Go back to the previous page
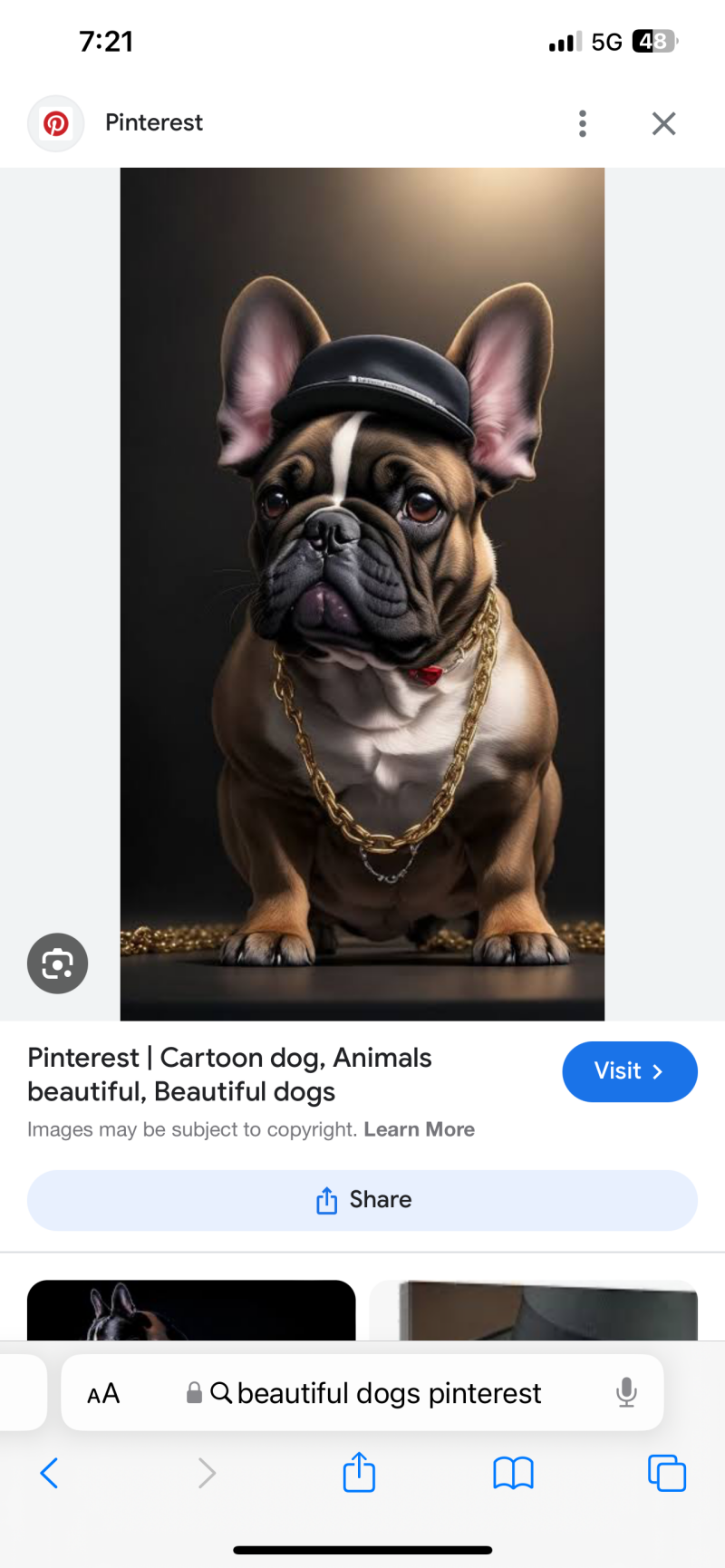This screenshot has width=725, height=1568. pyautogui.click(x=50, y=1473)
